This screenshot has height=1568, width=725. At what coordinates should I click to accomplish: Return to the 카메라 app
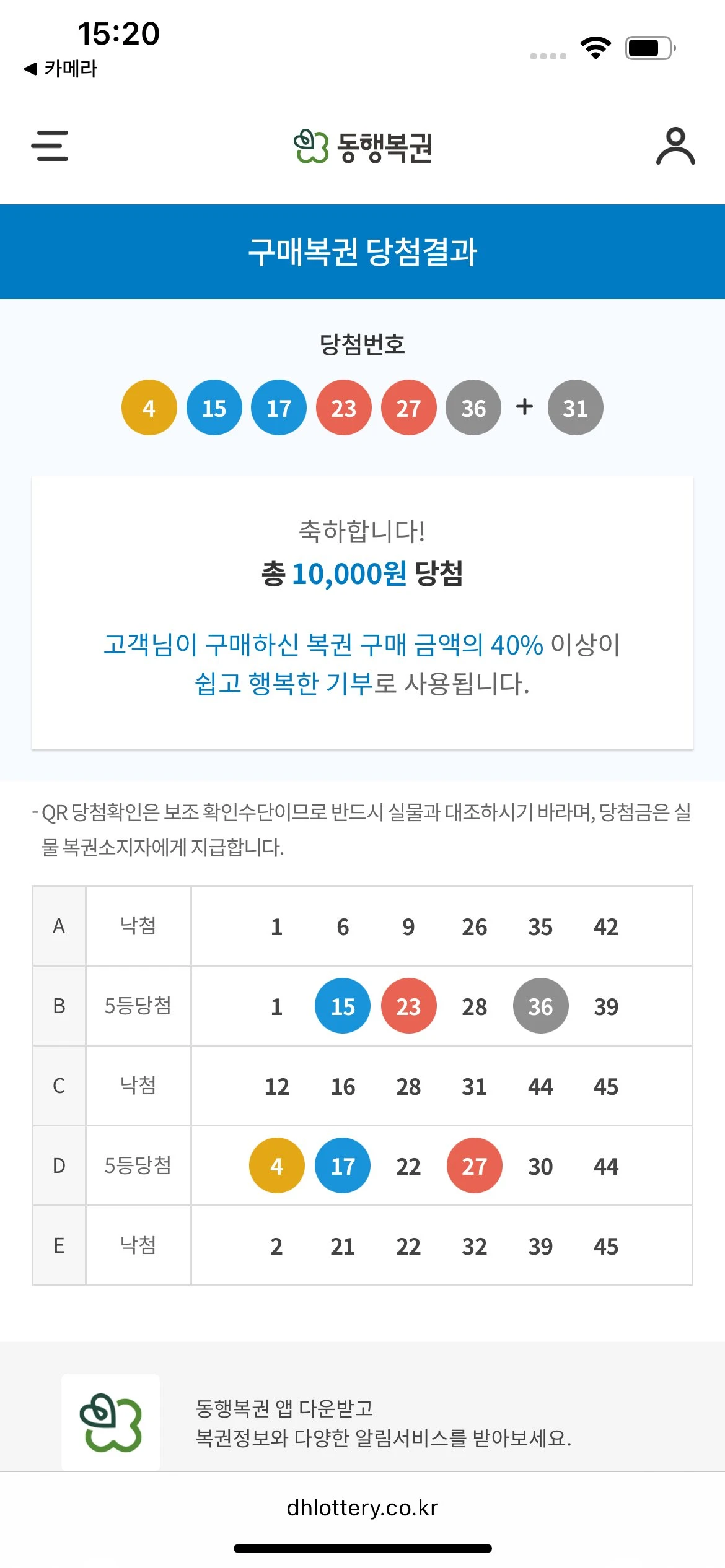61,69
